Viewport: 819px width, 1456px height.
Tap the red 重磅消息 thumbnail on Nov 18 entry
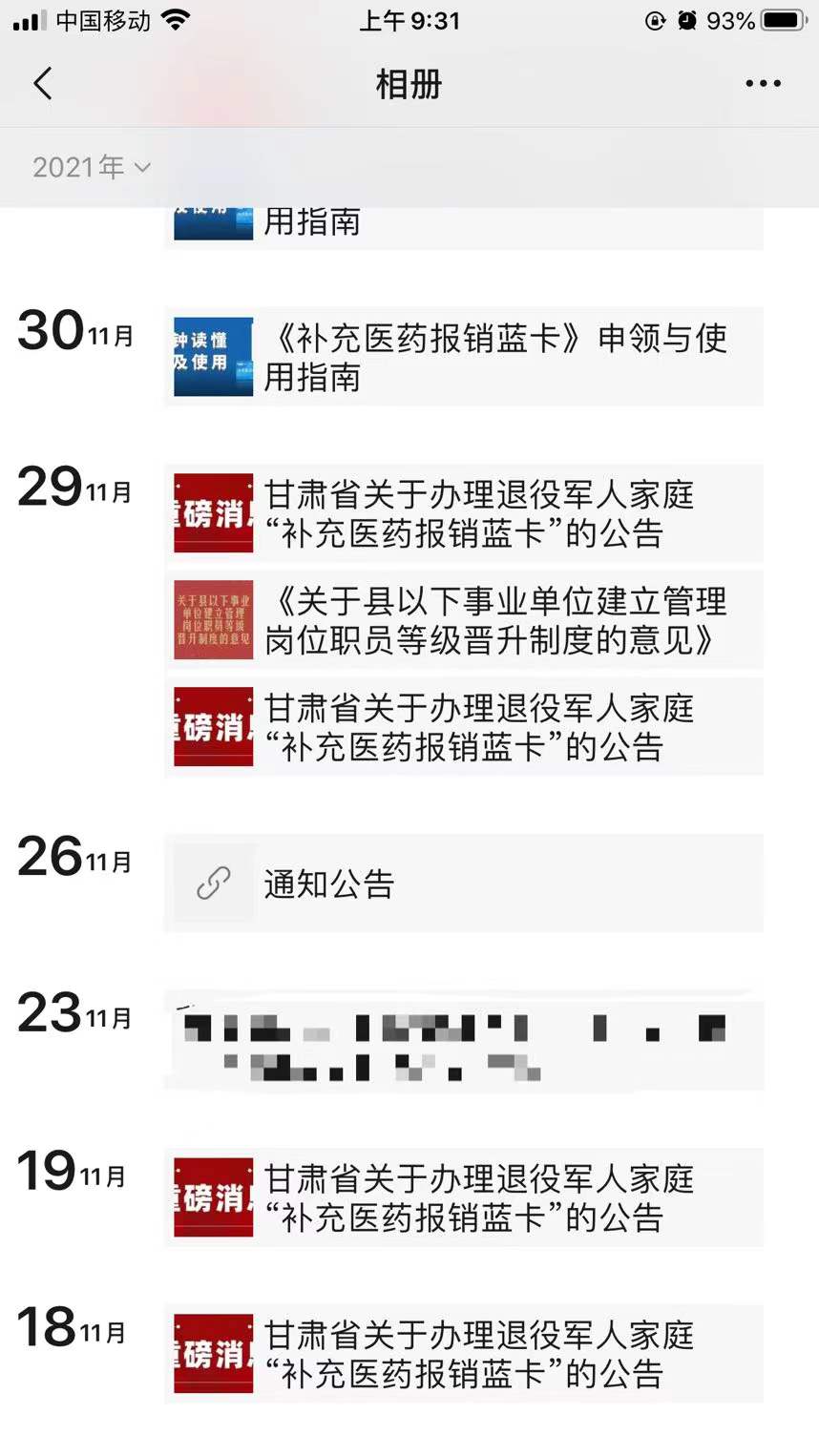(x=211, y=1353)
